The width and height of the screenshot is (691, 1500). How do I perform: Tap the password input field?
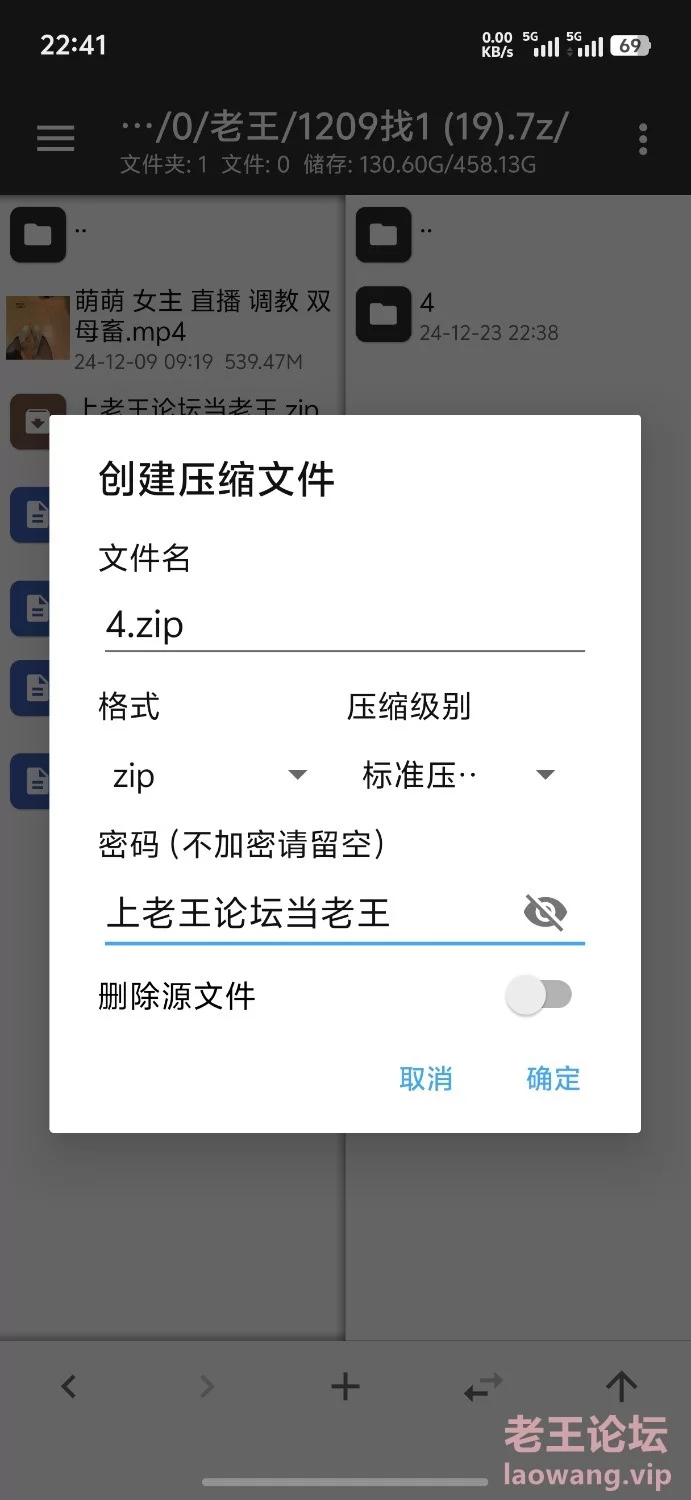pyautogui.click(x=310, y=912)
